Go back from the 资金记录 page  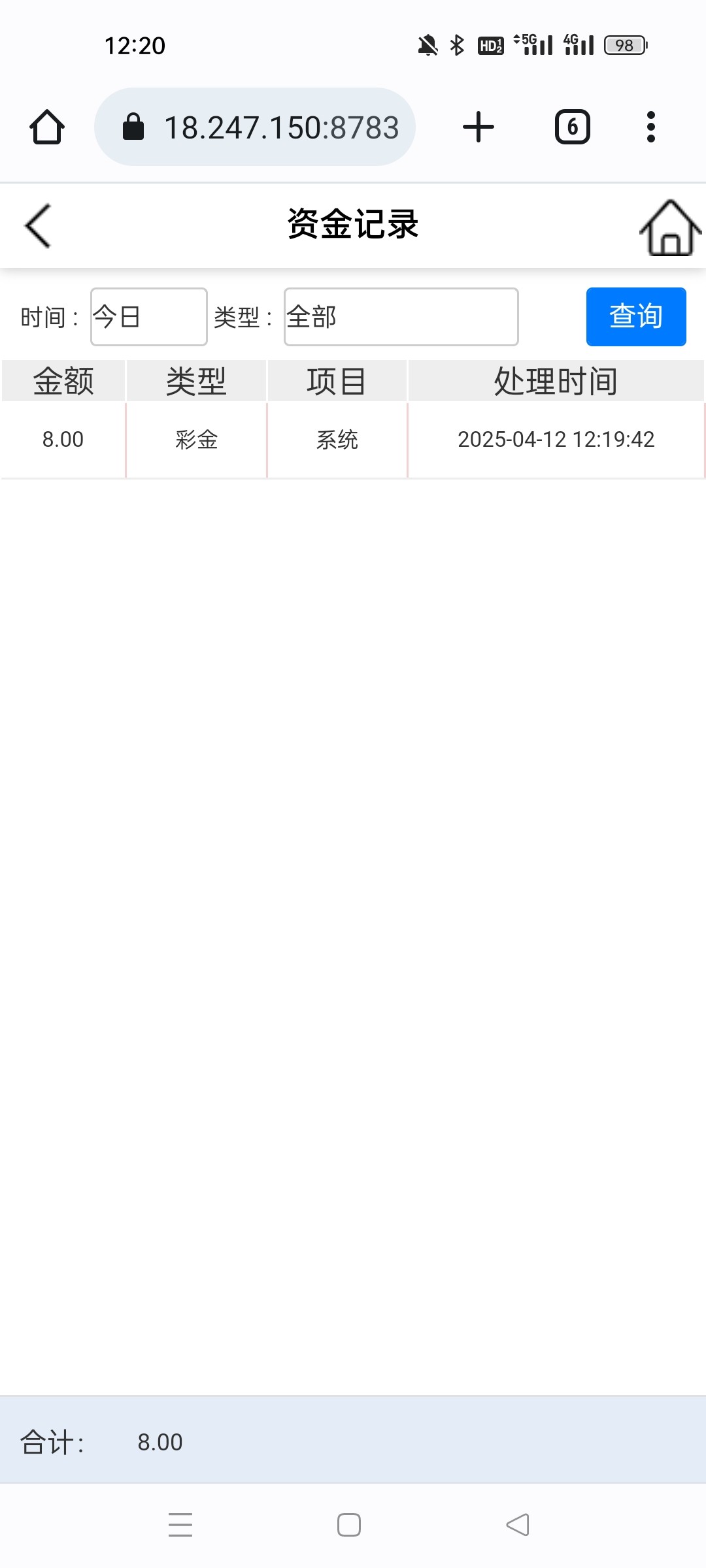tap(38, 225)
